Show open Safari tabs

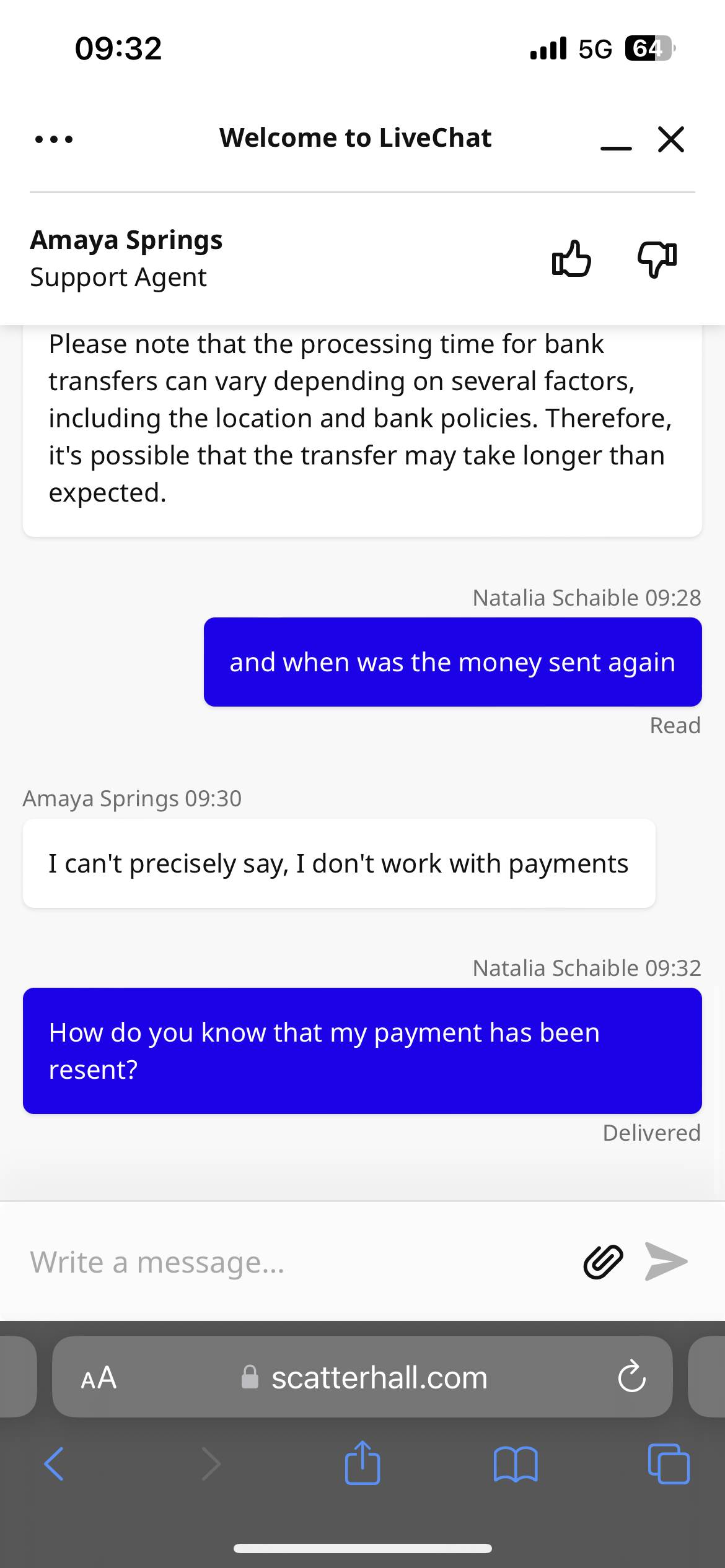[669, 1464]
